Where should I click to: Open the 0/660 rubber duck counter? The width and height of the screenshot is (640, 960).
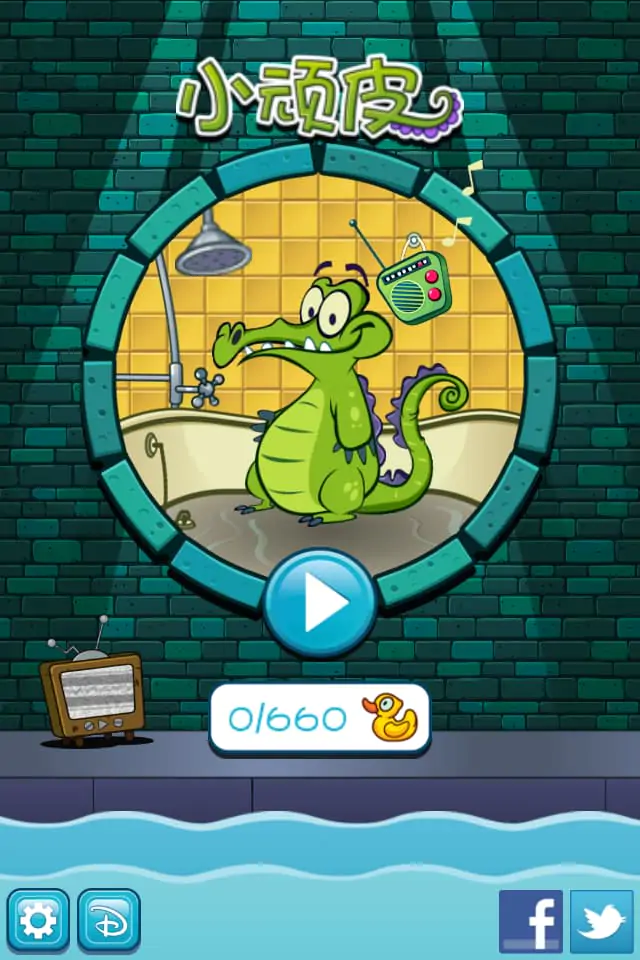(x=320, y=718)
